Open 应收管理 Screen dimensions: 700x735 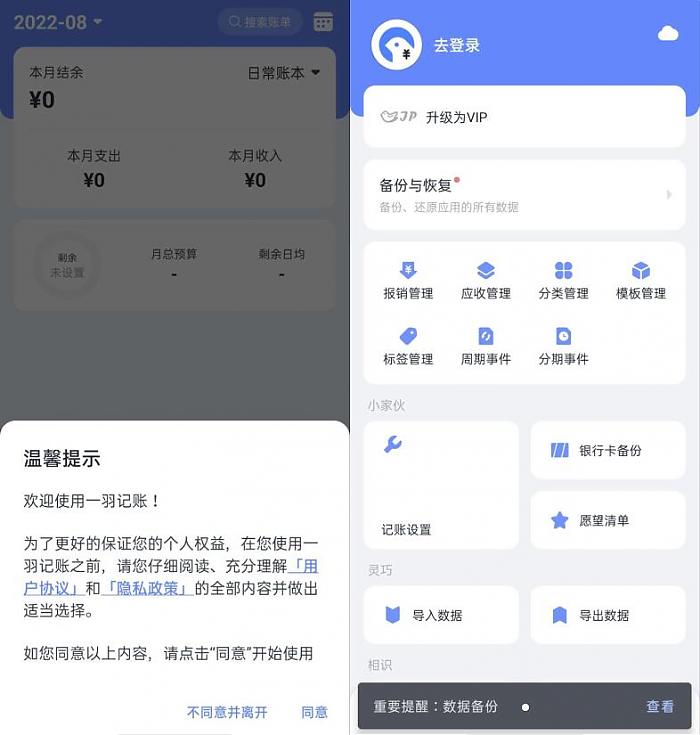[486, 281]
